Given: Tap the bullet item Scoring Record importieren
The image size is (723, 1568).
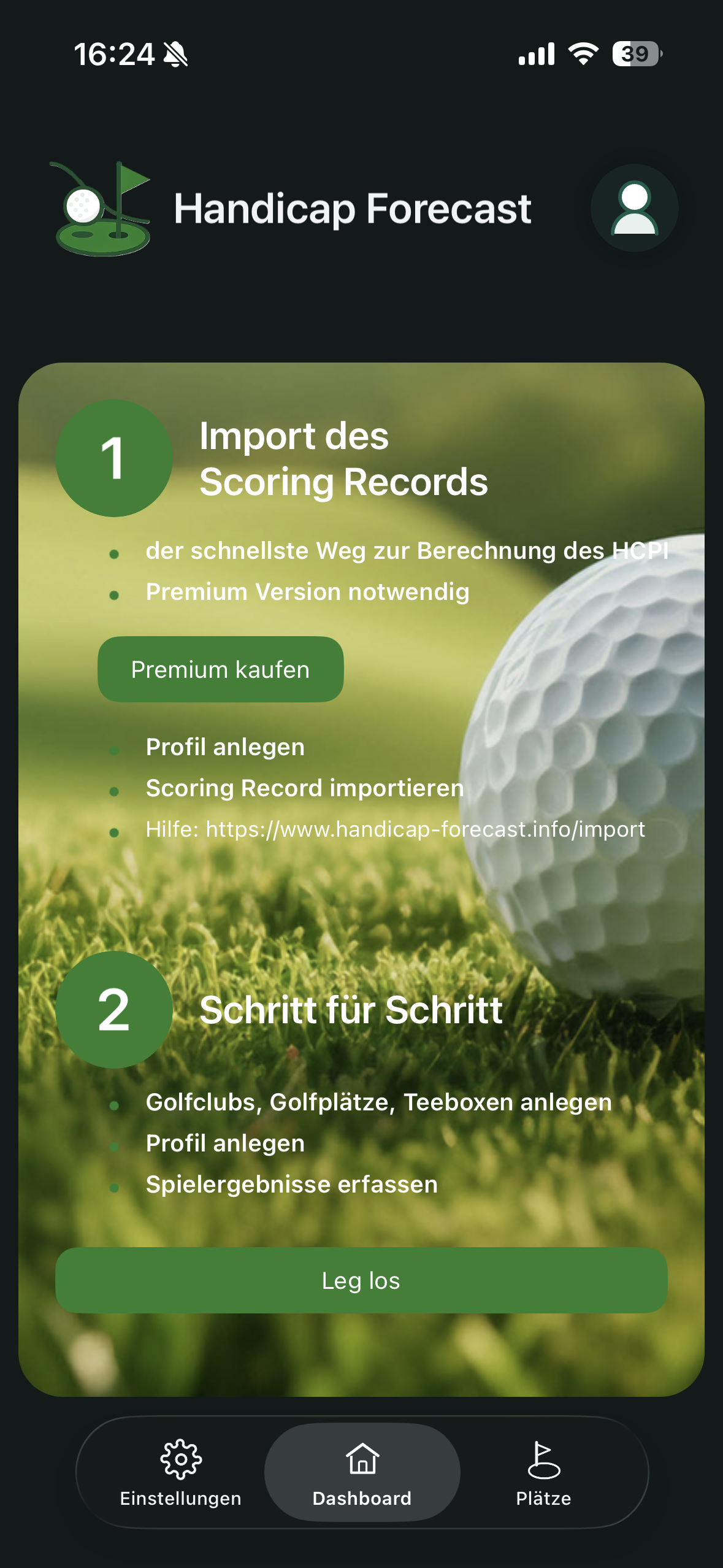Looking at the screenshot, I should coord(304,788).
